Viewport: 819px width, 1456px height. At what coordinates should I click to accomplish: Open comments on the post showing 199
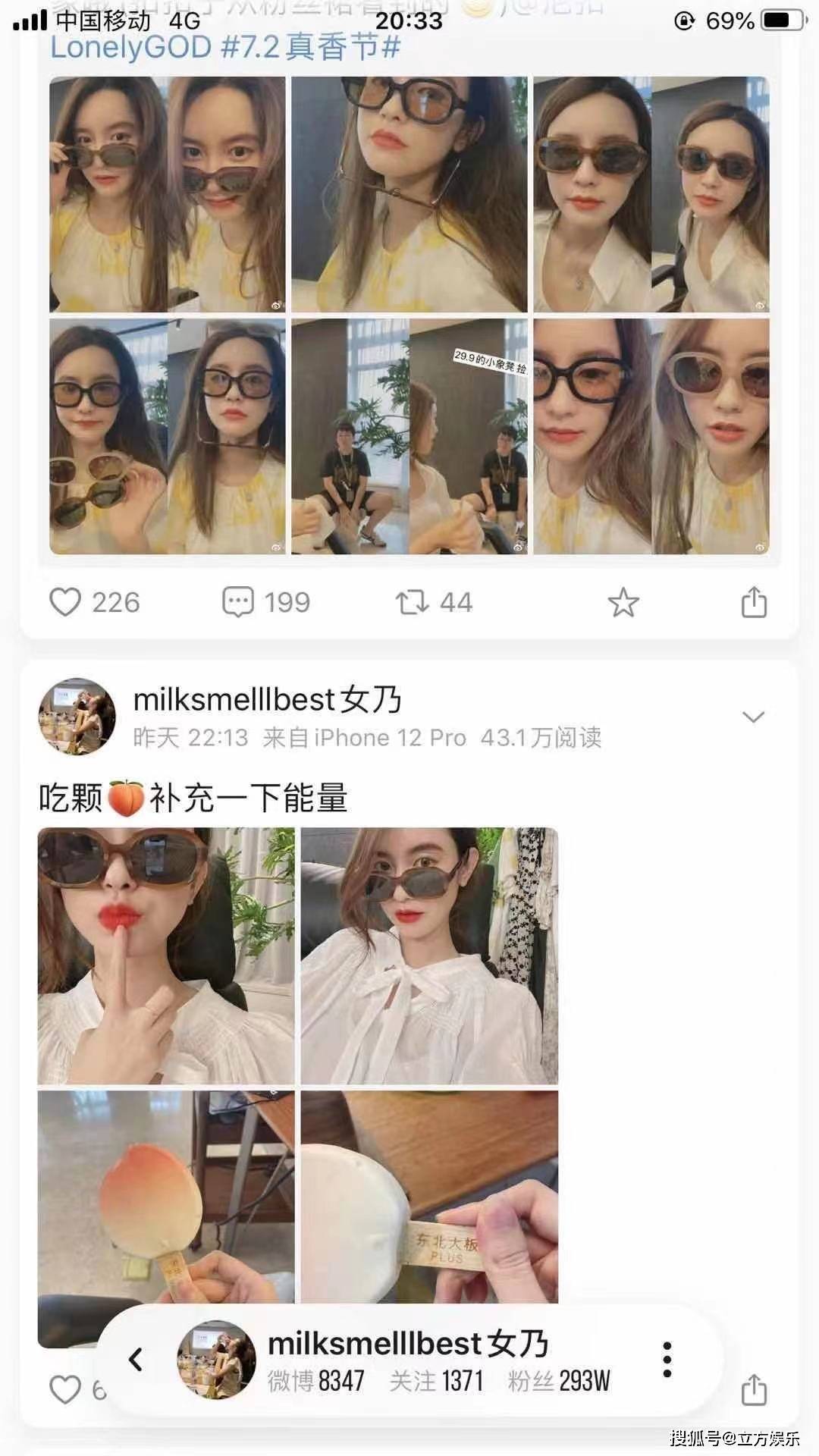[238, 603]
